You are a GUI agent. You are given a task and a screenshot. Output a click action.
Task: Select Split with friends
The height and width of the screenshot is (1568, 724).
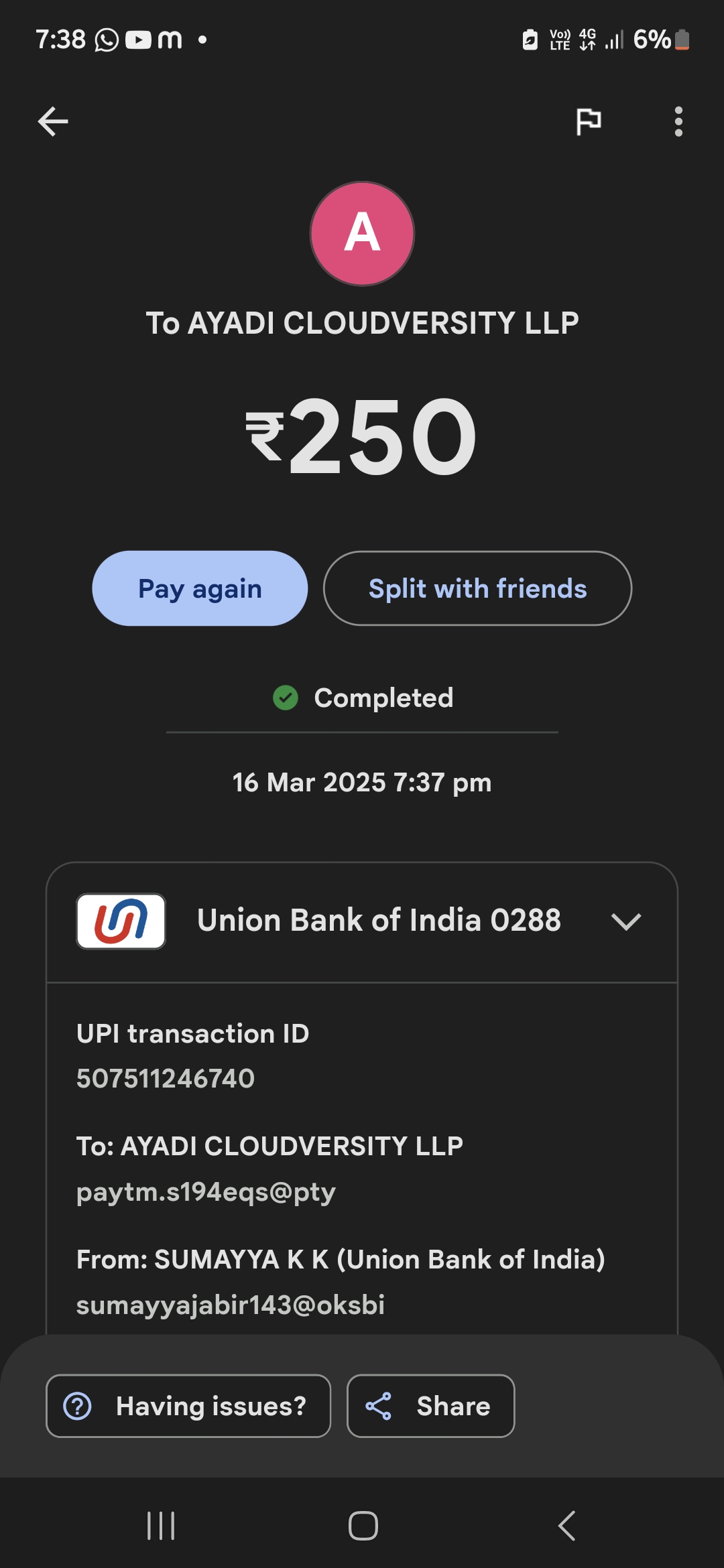[477, 588]
